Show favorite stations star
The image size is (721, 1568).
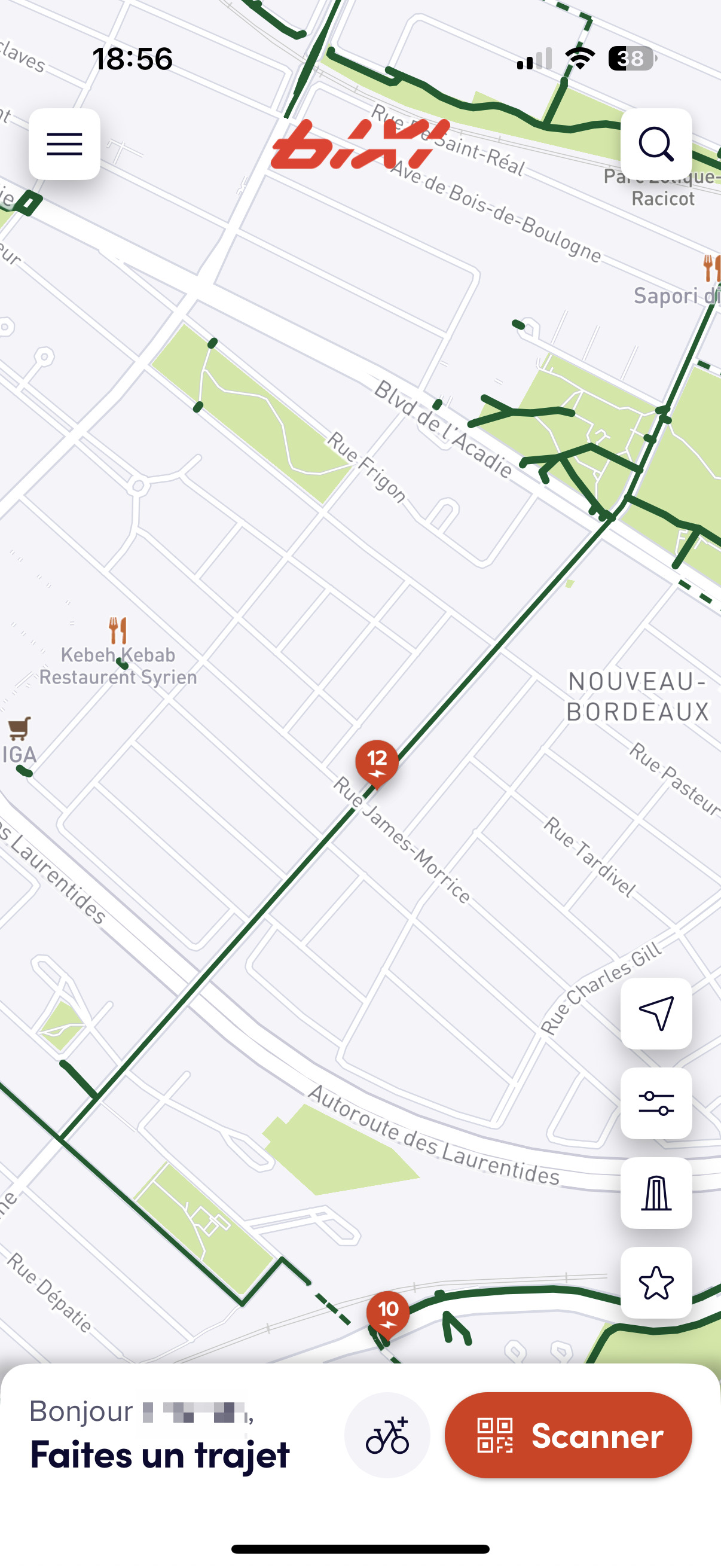(x=656, y=1283)
